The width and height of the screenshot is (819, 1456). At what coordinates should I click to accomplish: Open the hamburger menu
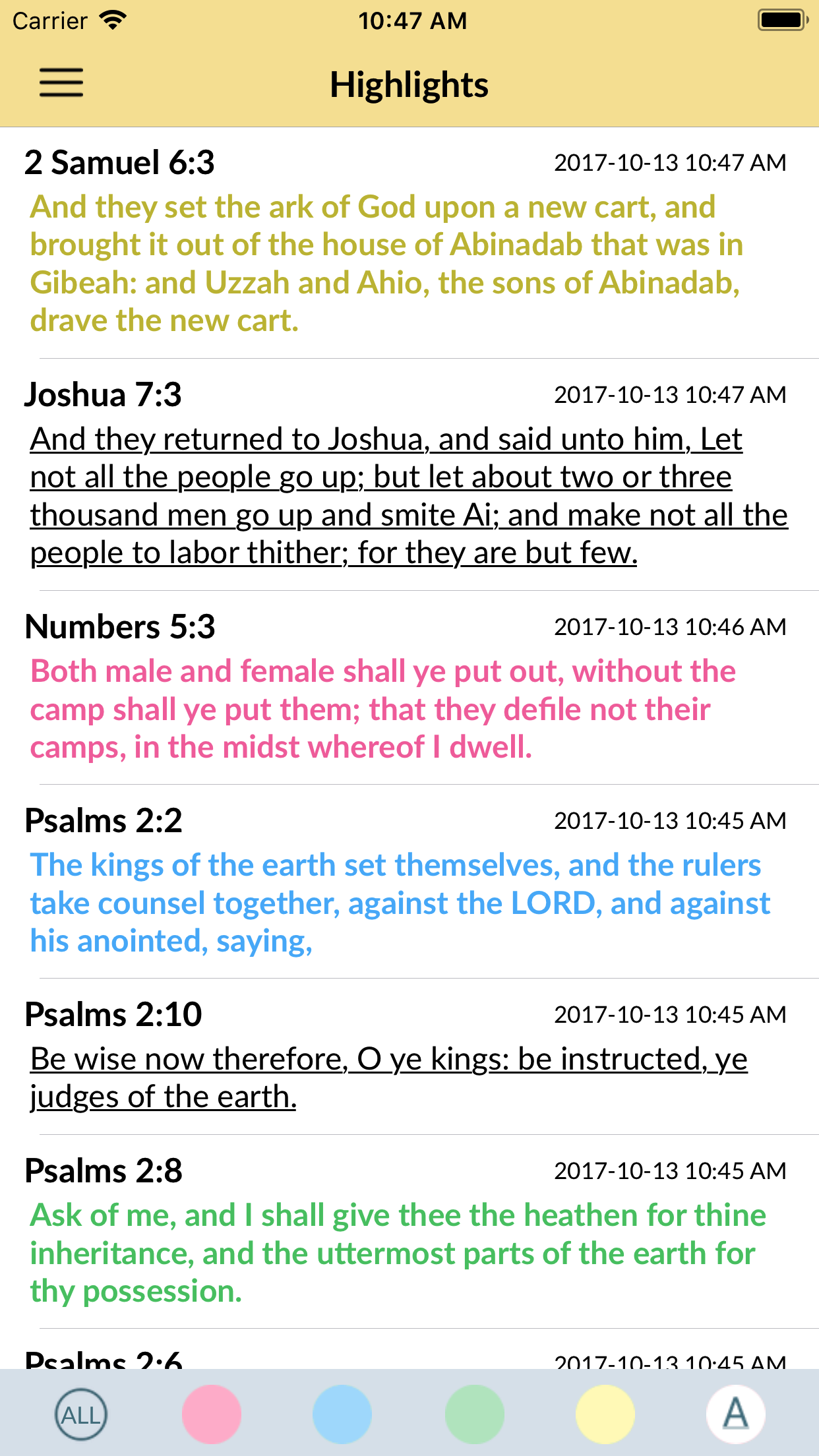click(61, 83)
